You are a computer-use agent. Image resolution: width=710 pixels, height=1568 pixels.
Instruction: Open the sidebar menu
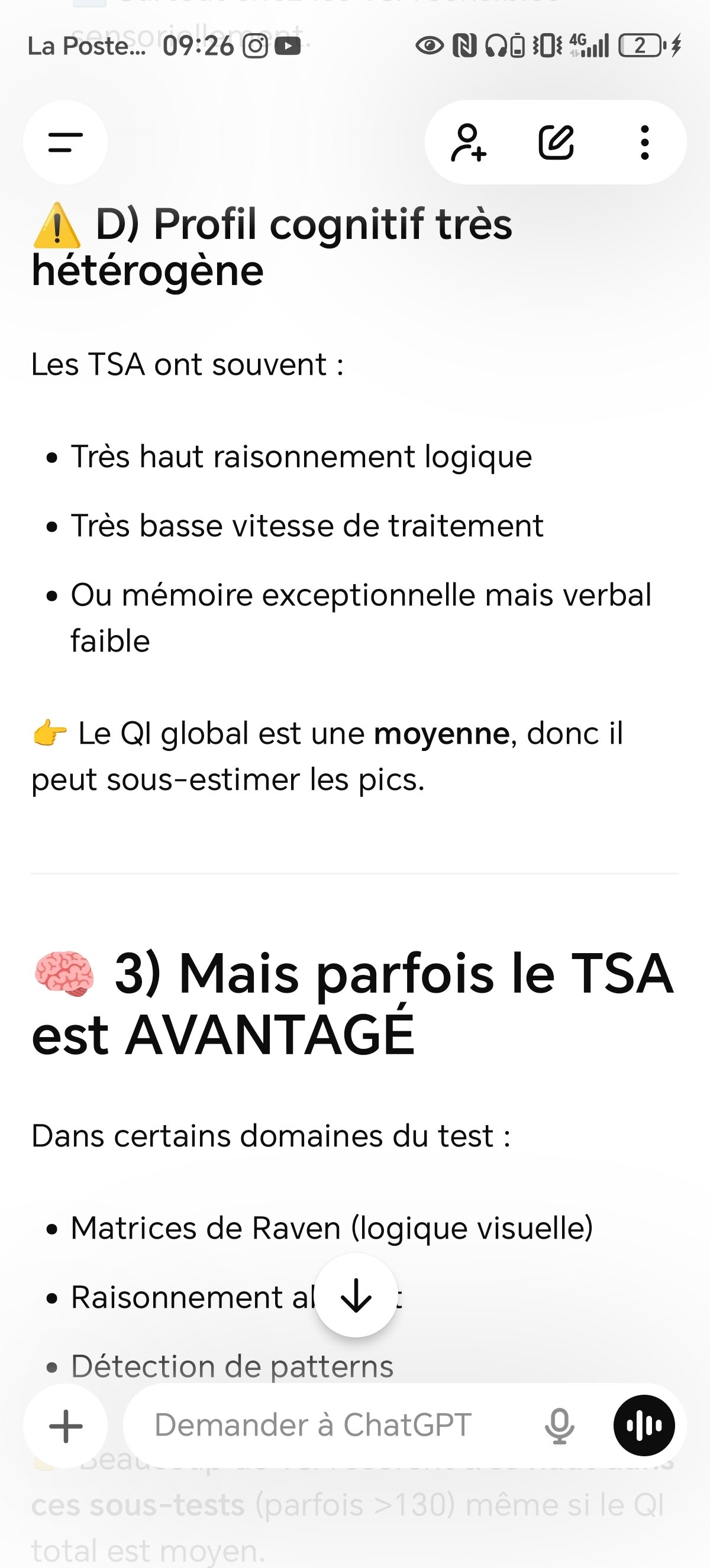pos(65,142)
